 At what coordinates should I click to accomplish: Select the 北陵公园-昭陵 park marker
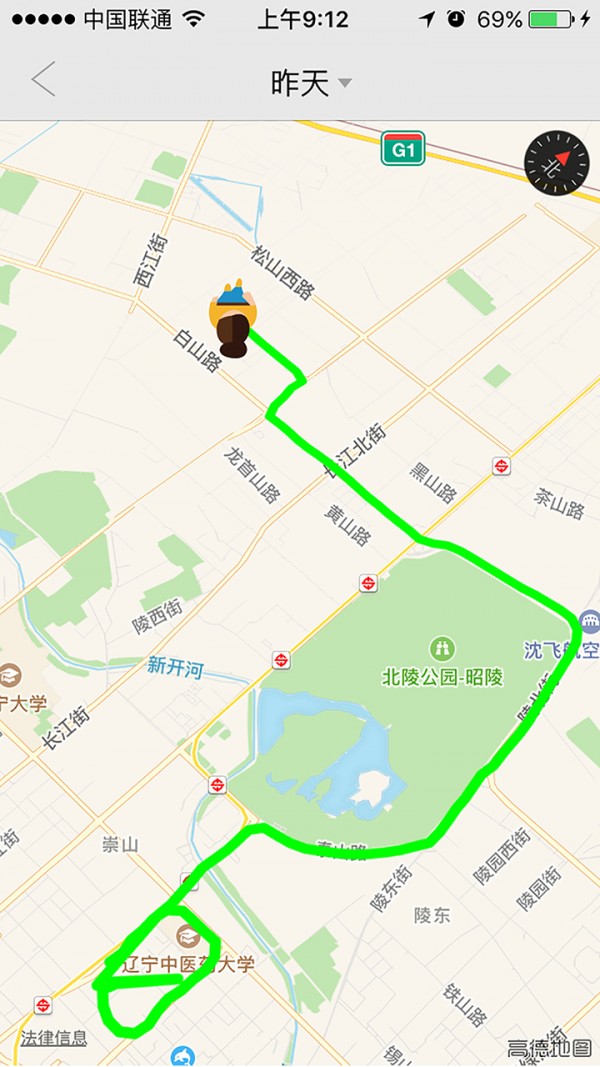click(x=442, y=649)
